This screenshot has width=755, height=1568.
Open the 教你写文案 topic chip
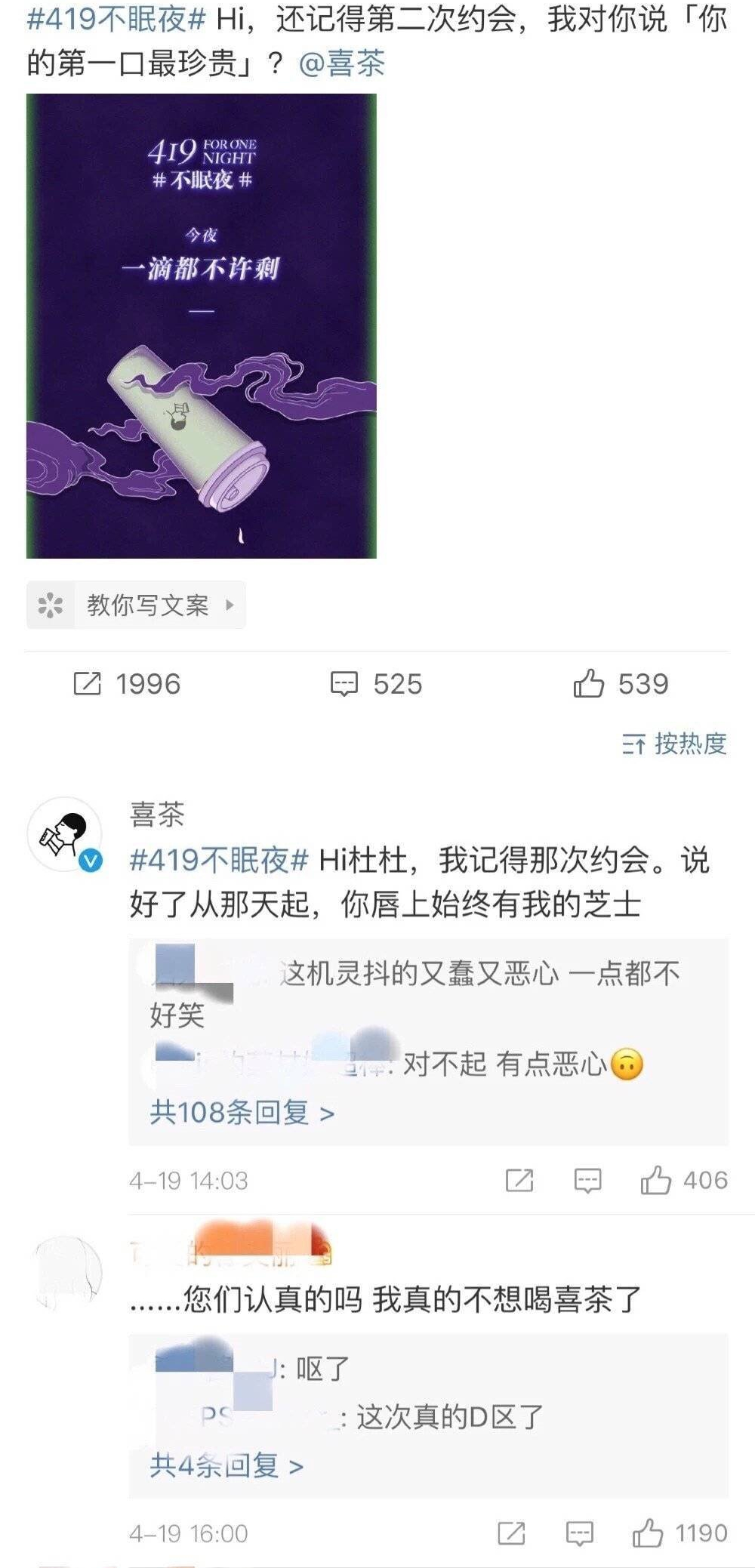point(137,605)
